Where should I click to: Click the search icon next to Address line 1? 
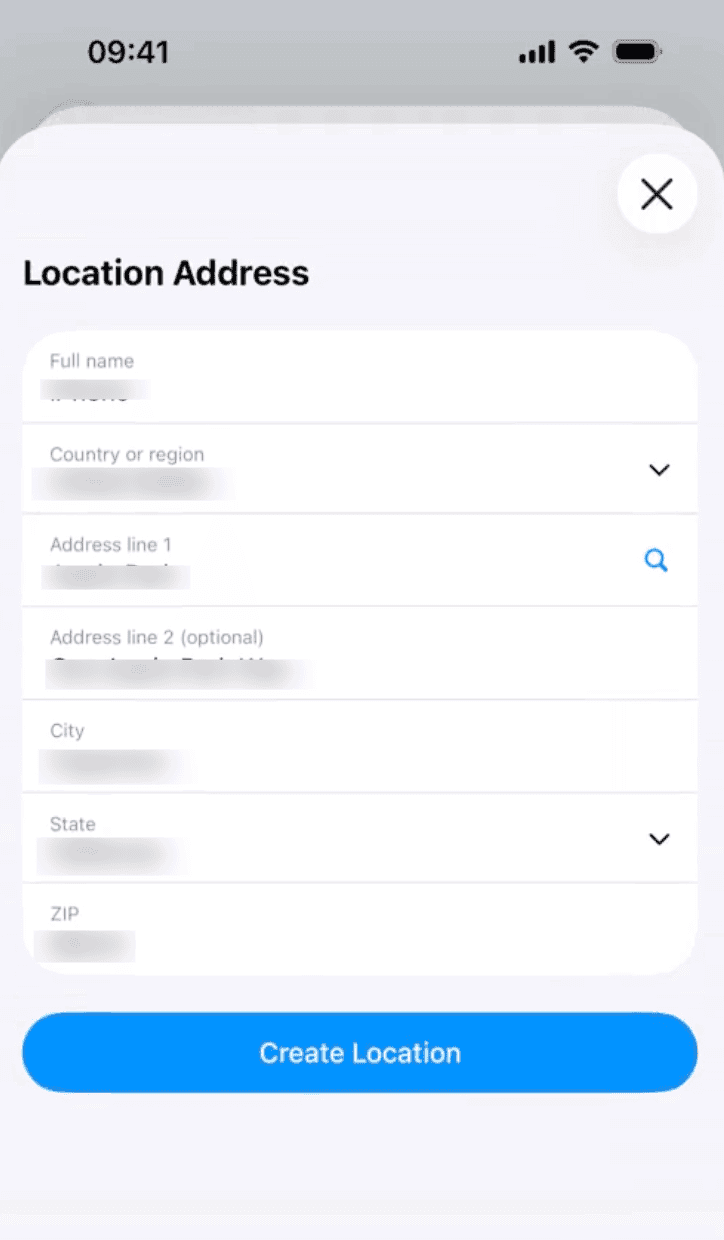coord(656,561)
